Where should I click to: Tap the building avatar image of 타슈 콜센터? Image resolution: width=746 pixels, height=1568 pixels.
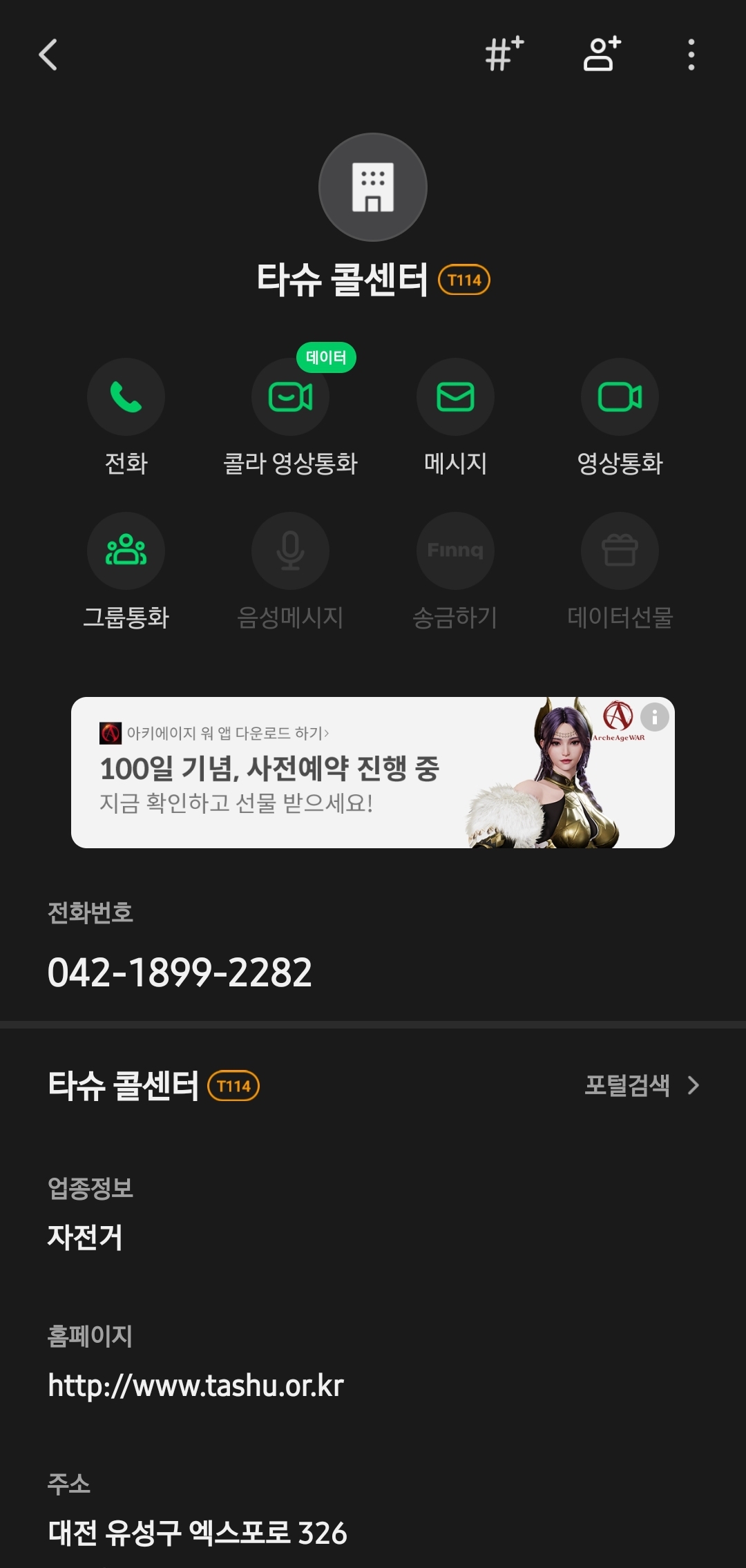pyautogui.click(x=373, y=187)
